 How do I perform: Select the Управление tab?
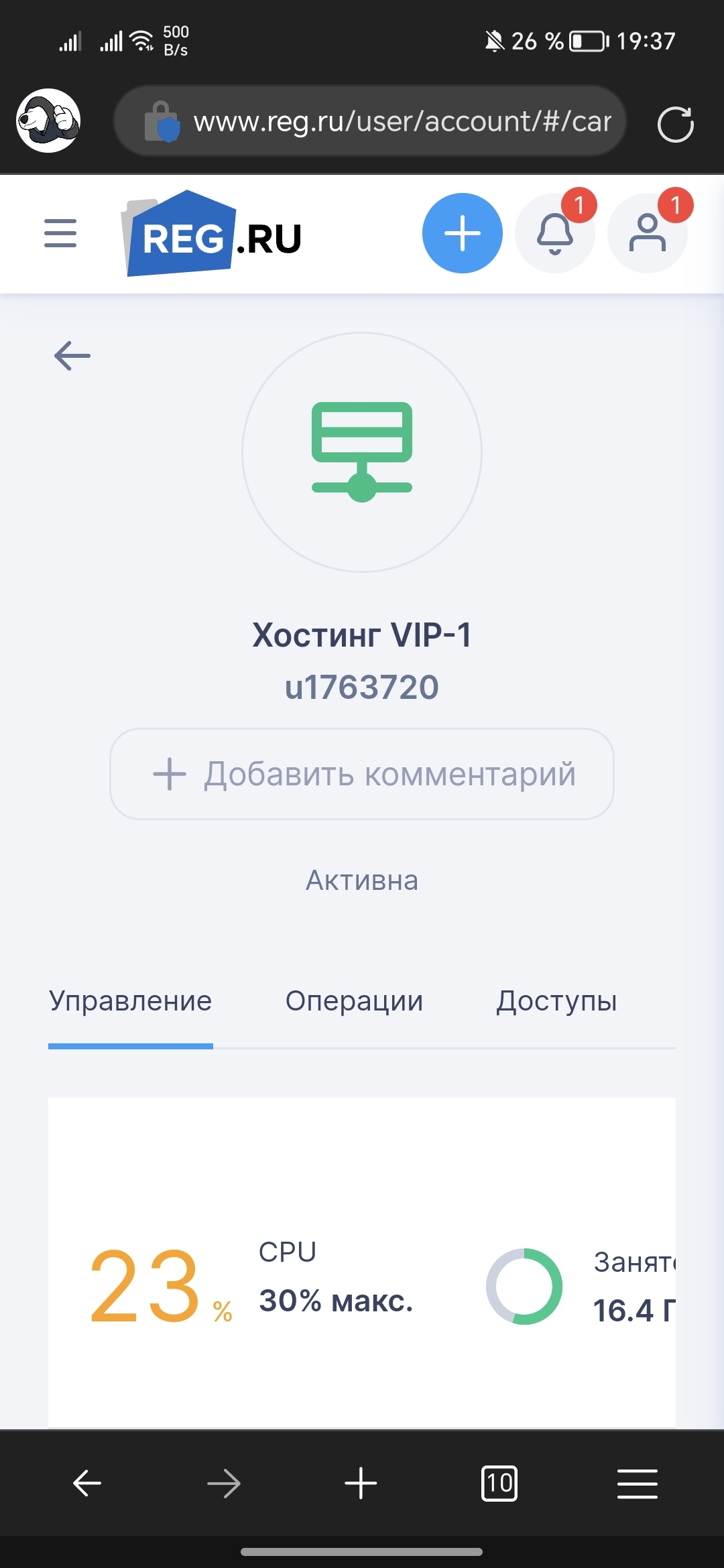[131, 1001]
